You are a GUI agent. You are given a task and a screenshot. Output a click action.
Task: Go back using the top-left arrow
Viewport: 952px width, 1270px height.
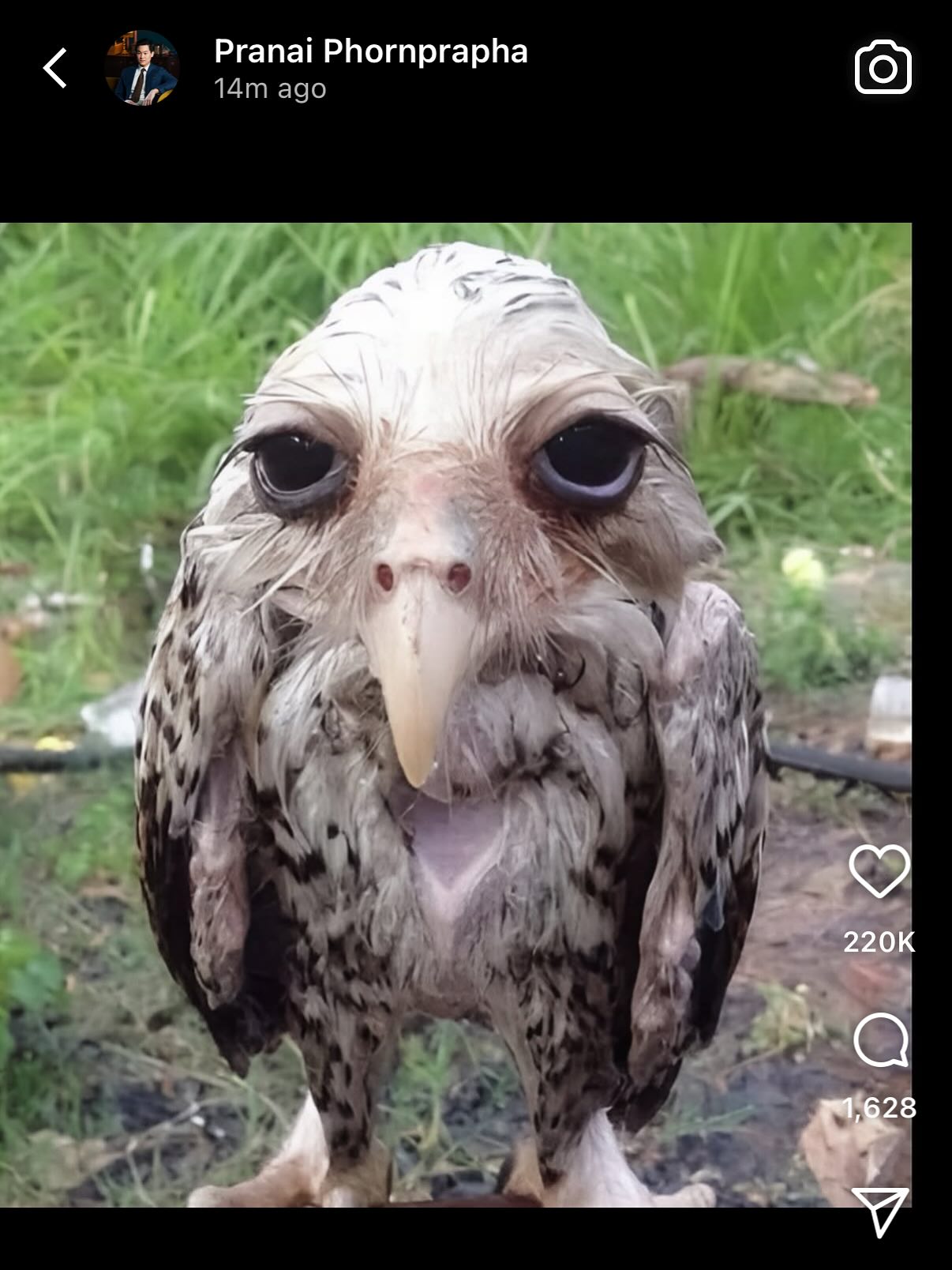coord(55,68)
